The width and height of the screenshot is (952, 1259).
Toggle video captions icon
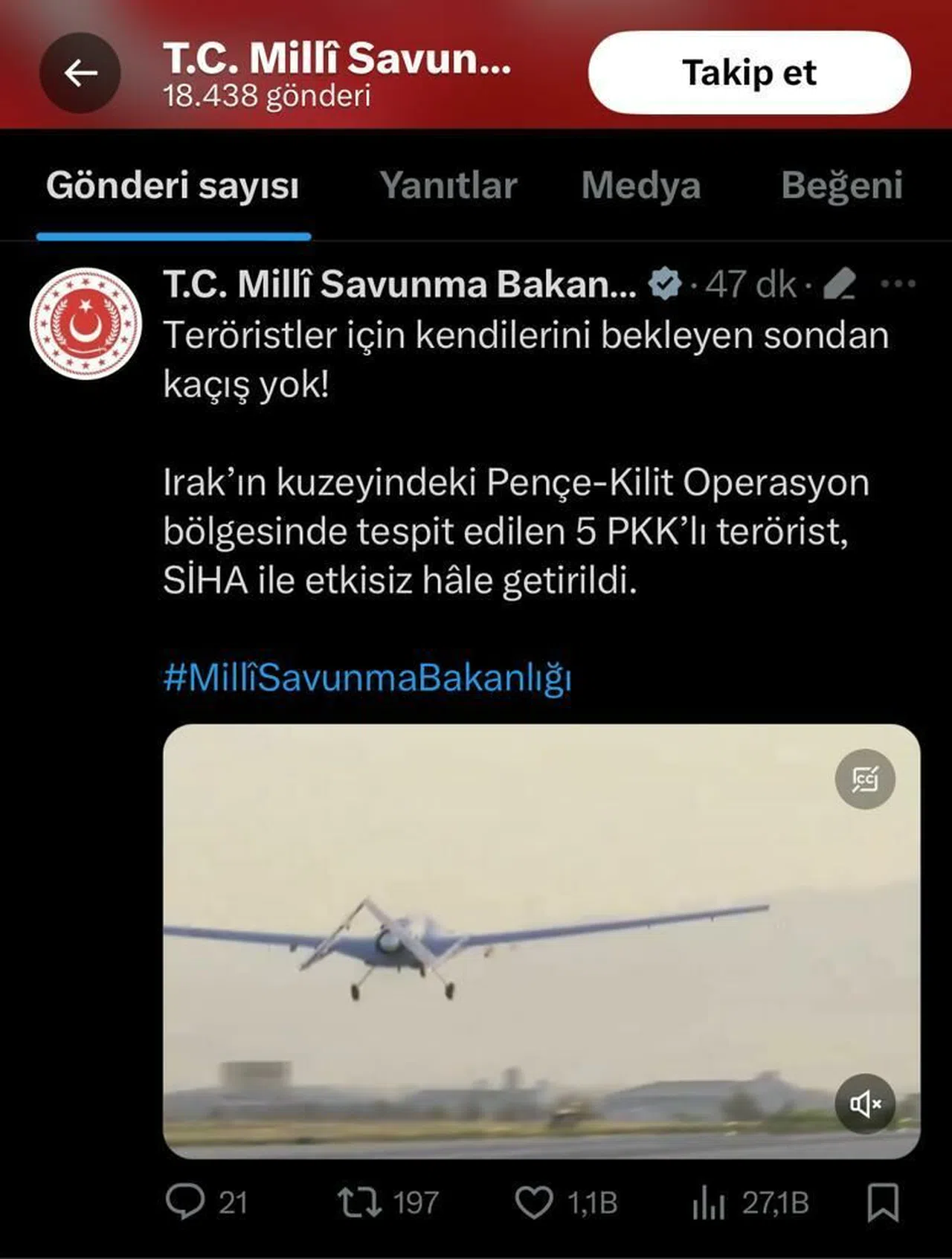(x=865, y=779)
